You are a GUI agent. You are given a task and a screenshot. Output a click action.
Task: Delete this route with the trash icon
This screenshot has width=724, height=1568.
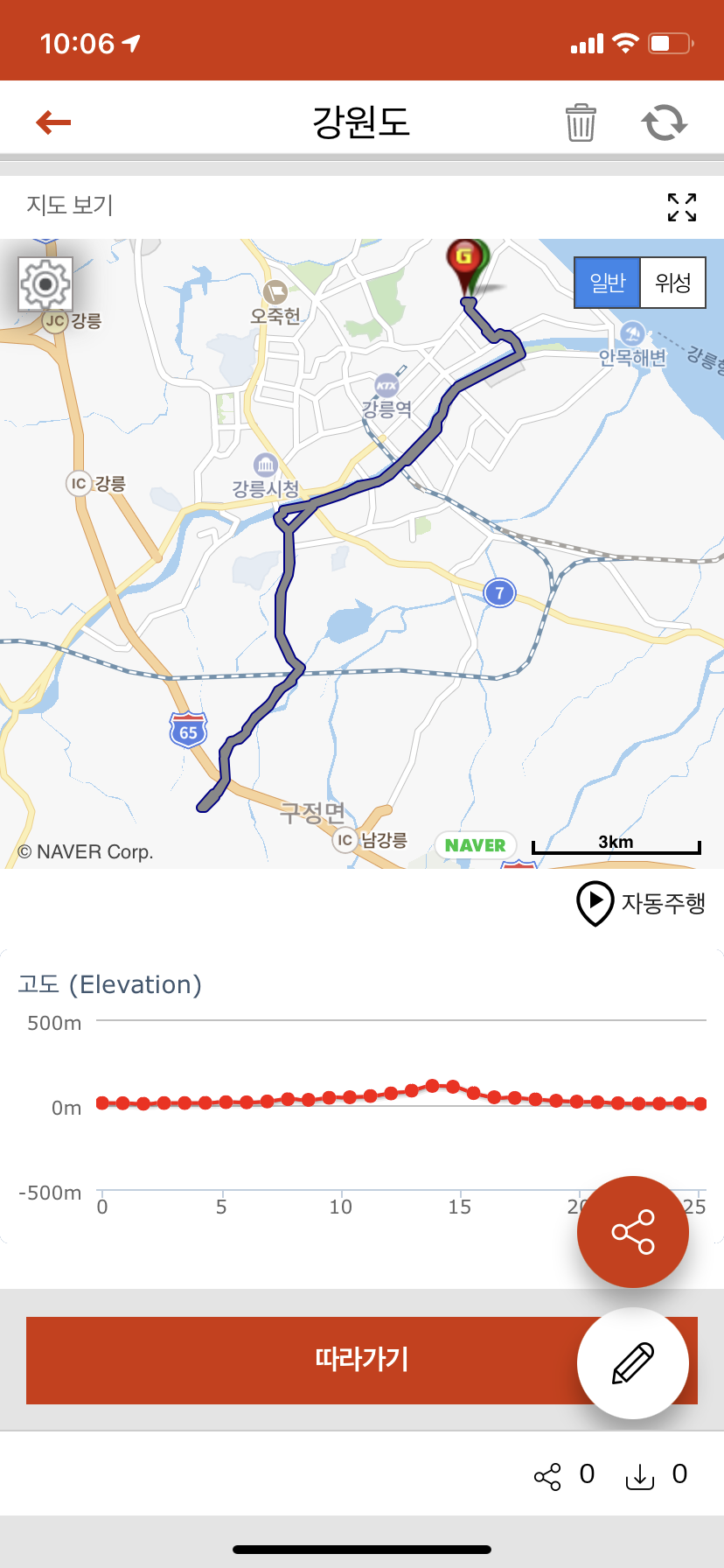pyautogui.click(x=581, y=122)
